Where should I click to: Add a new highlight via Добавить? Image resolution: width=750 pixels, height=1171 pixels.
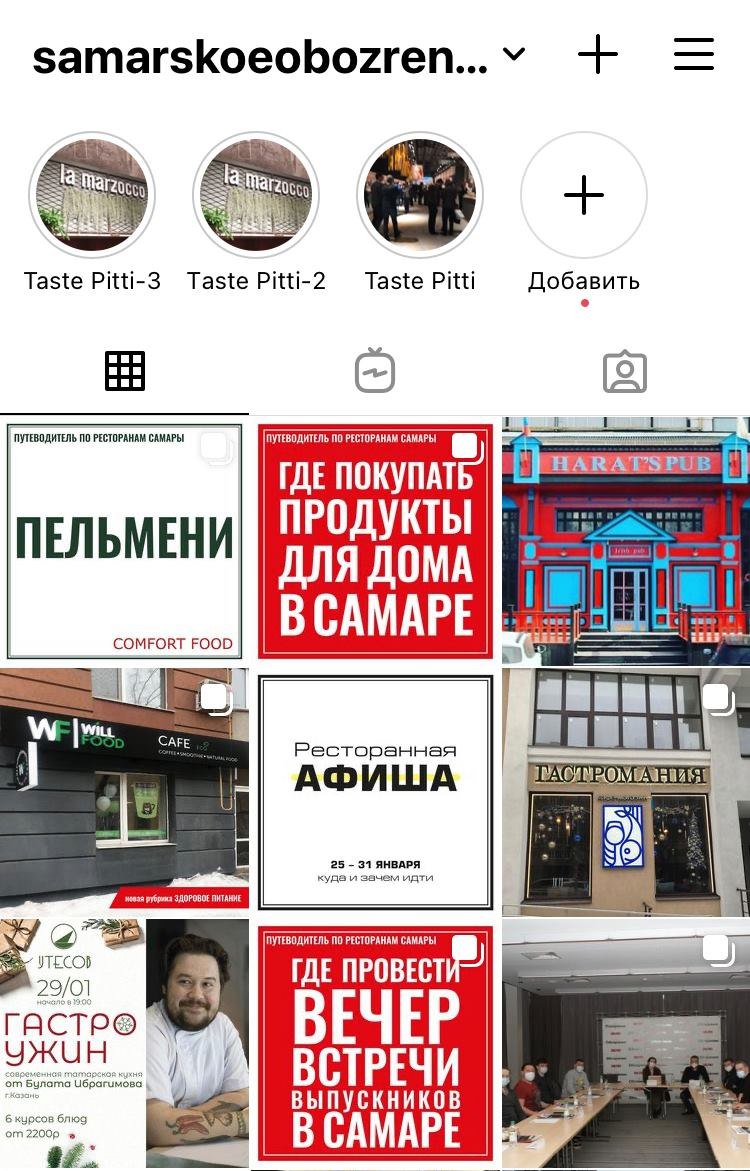tap(584, 196)
